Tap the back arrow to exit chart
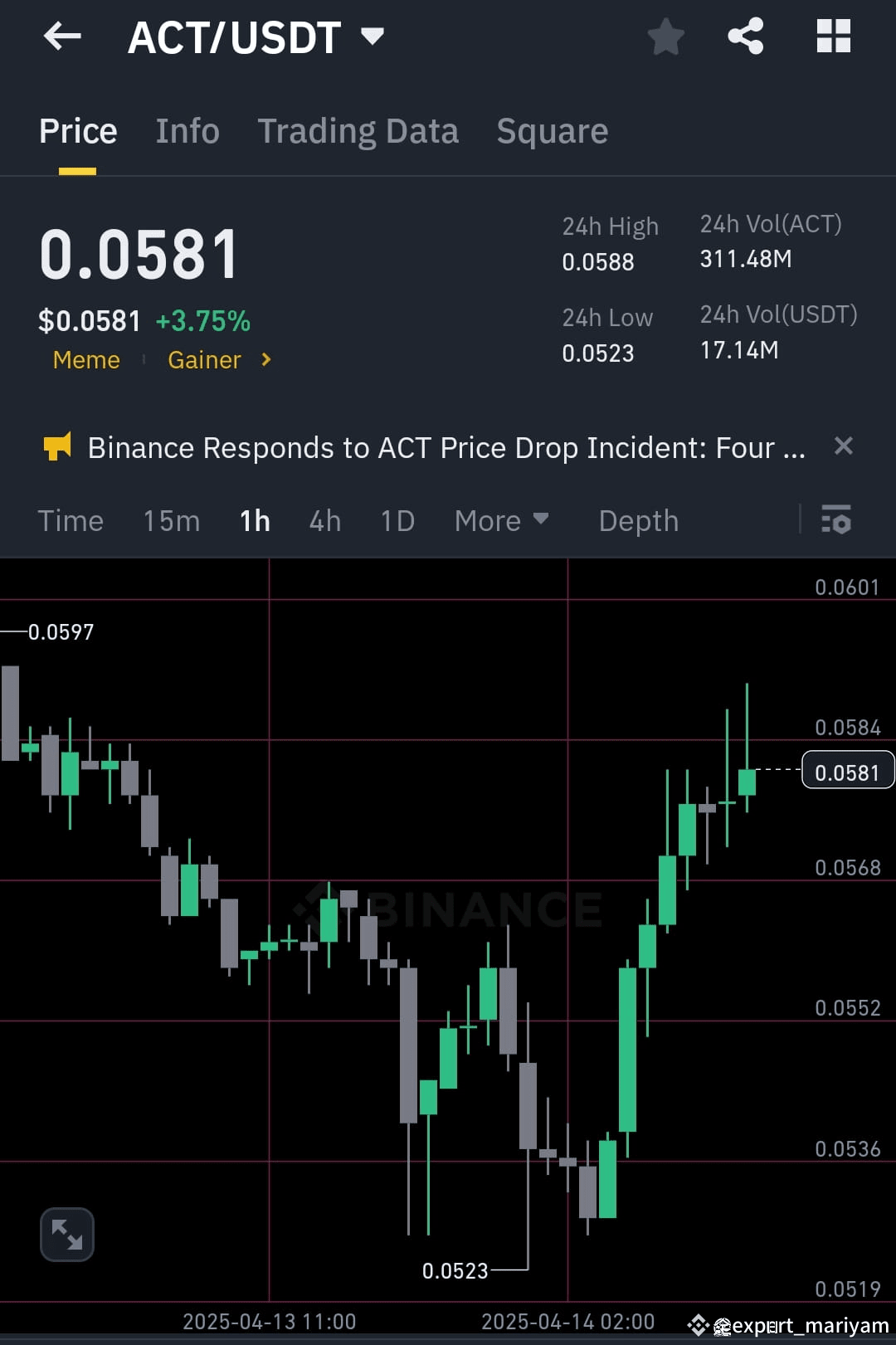 (x=62, y=37)
